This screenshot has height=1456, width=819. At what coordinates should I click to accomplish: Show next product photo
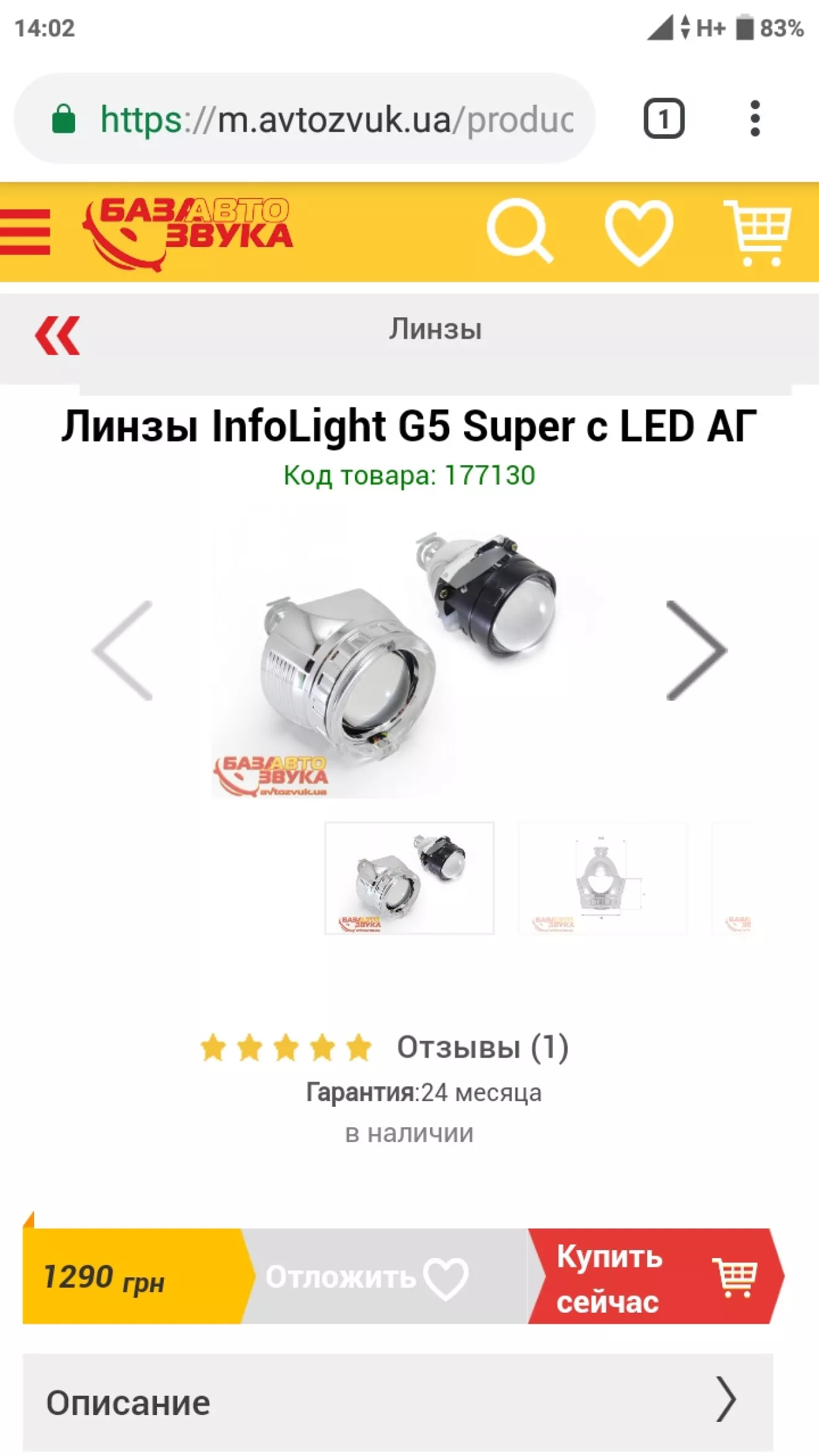(696, 650)
